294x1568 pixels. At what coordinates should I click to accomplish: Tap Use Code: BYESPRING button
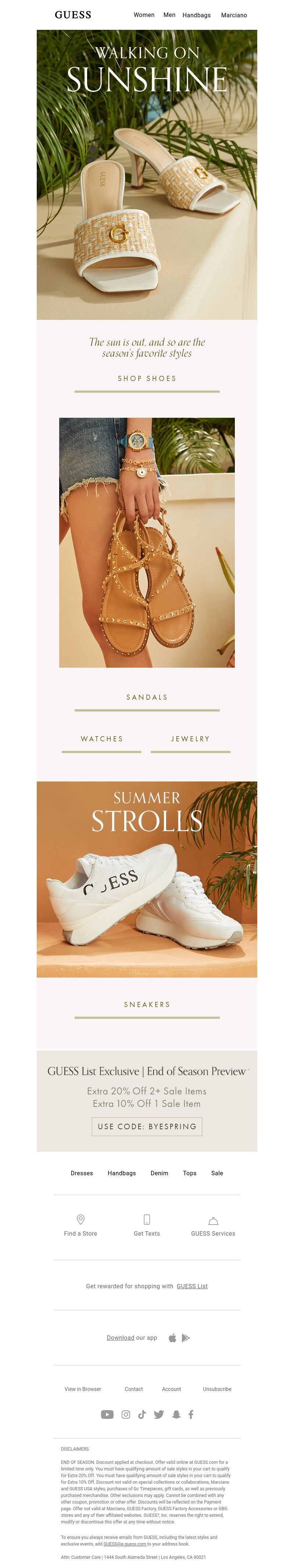point(147,1127)
